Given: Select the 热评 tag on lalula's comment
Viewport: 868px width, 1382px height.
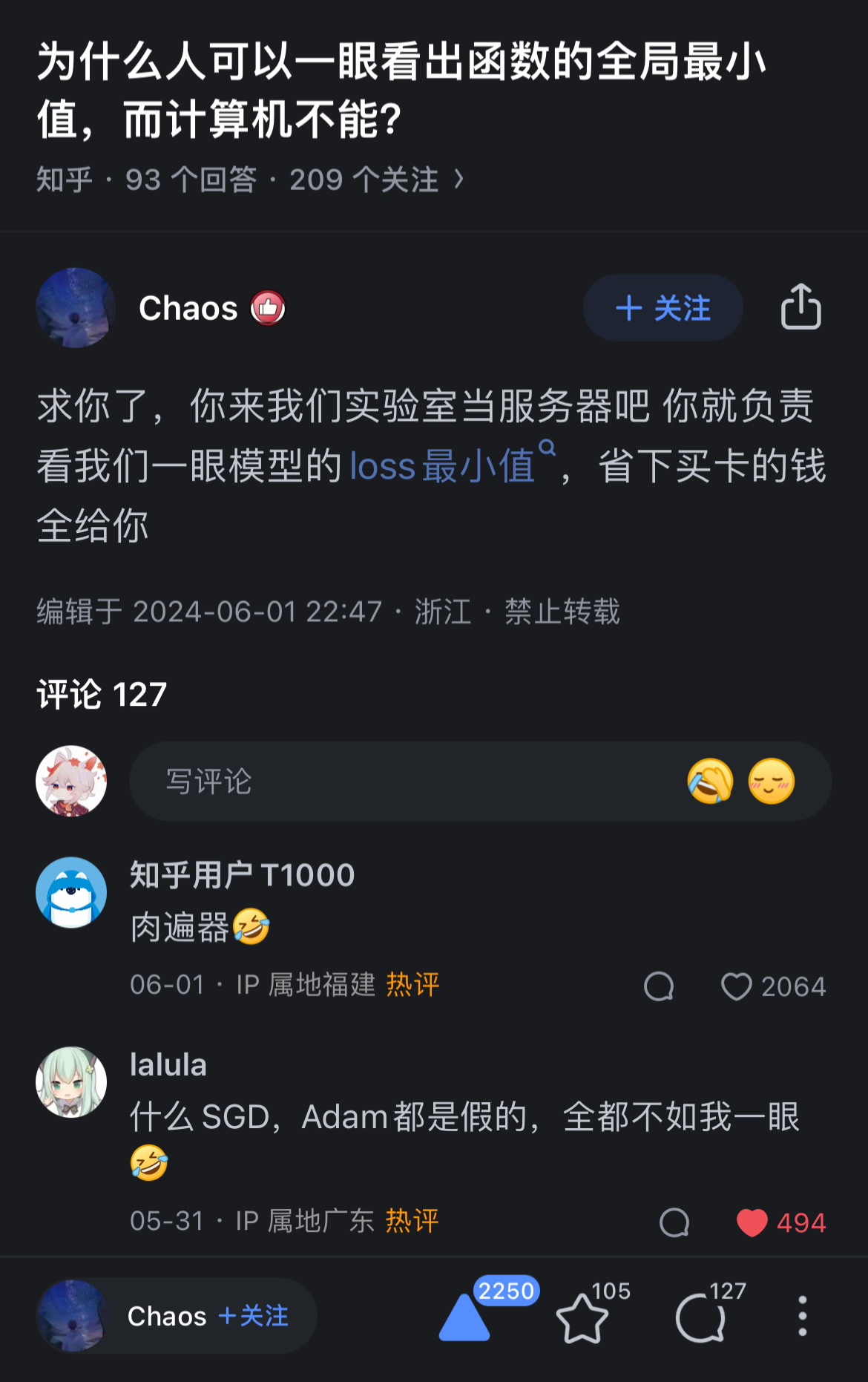Looking at the screenshot, I should click(x=412, y=1221).
